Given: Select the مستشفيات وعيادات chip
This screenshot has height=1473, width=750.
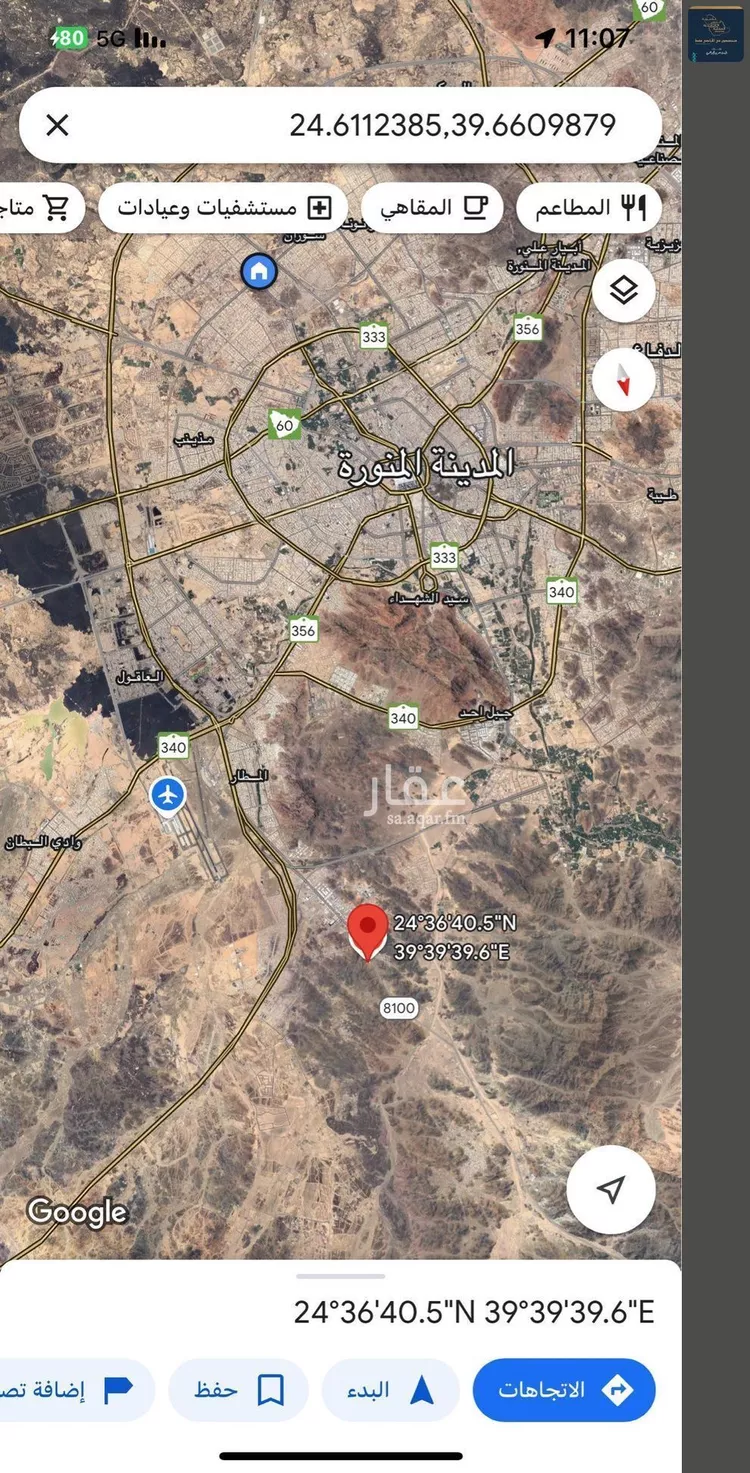Looking at the screenshot, I should click(224, 208).
